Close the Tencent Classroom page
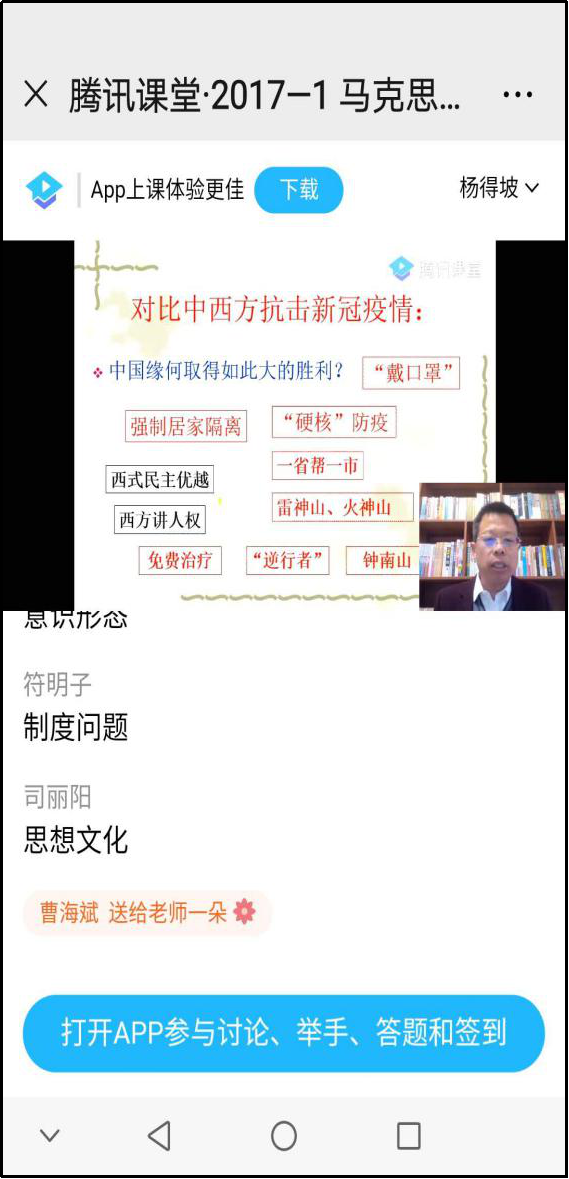 pyautogui.click(x=35, y=95)
